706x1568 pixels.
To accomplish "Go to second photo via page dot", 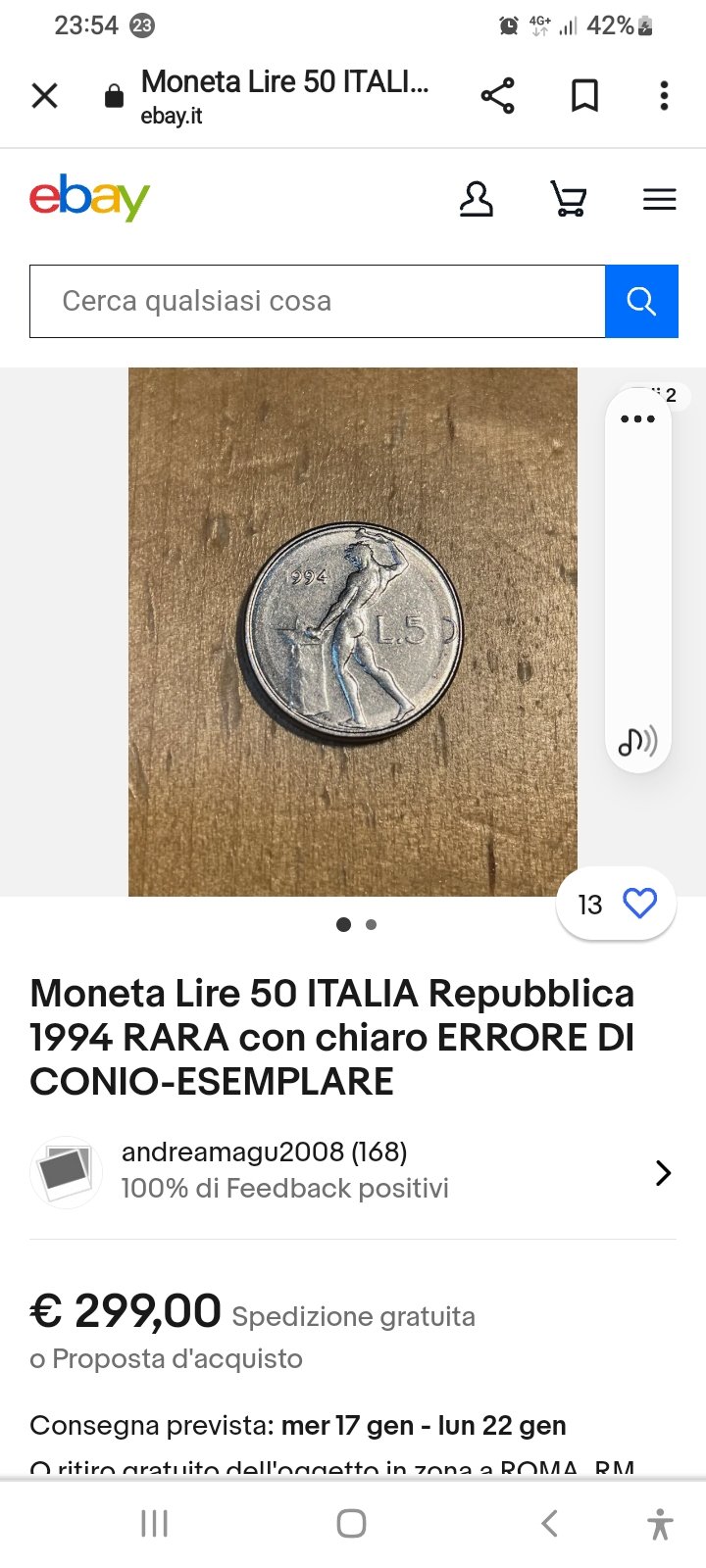I will [371, 924].
